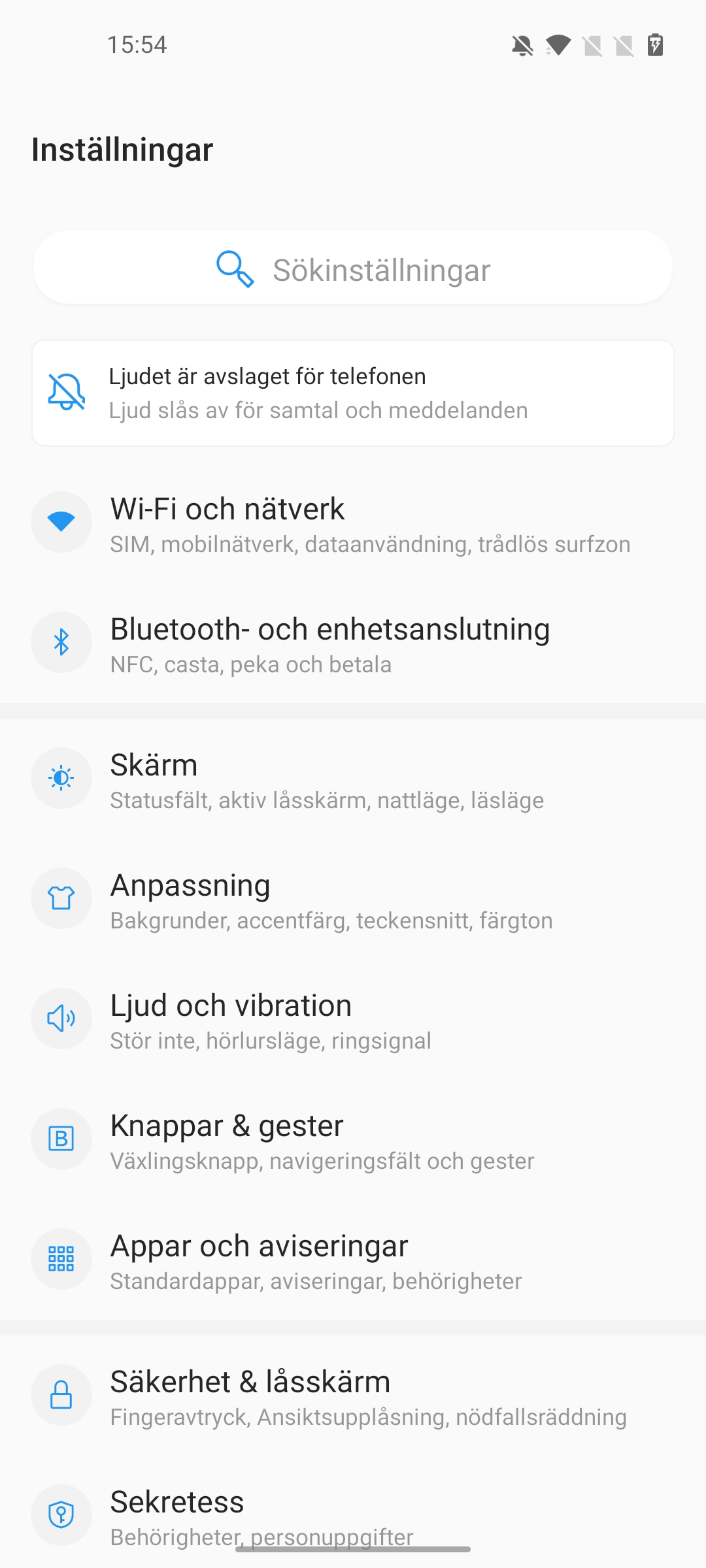The width and height of the screenshot is (706, 1568).
Task: Go to Bluetooth- och enhetsanslutning
Action: pyautogui.click(x=353, y=645)
